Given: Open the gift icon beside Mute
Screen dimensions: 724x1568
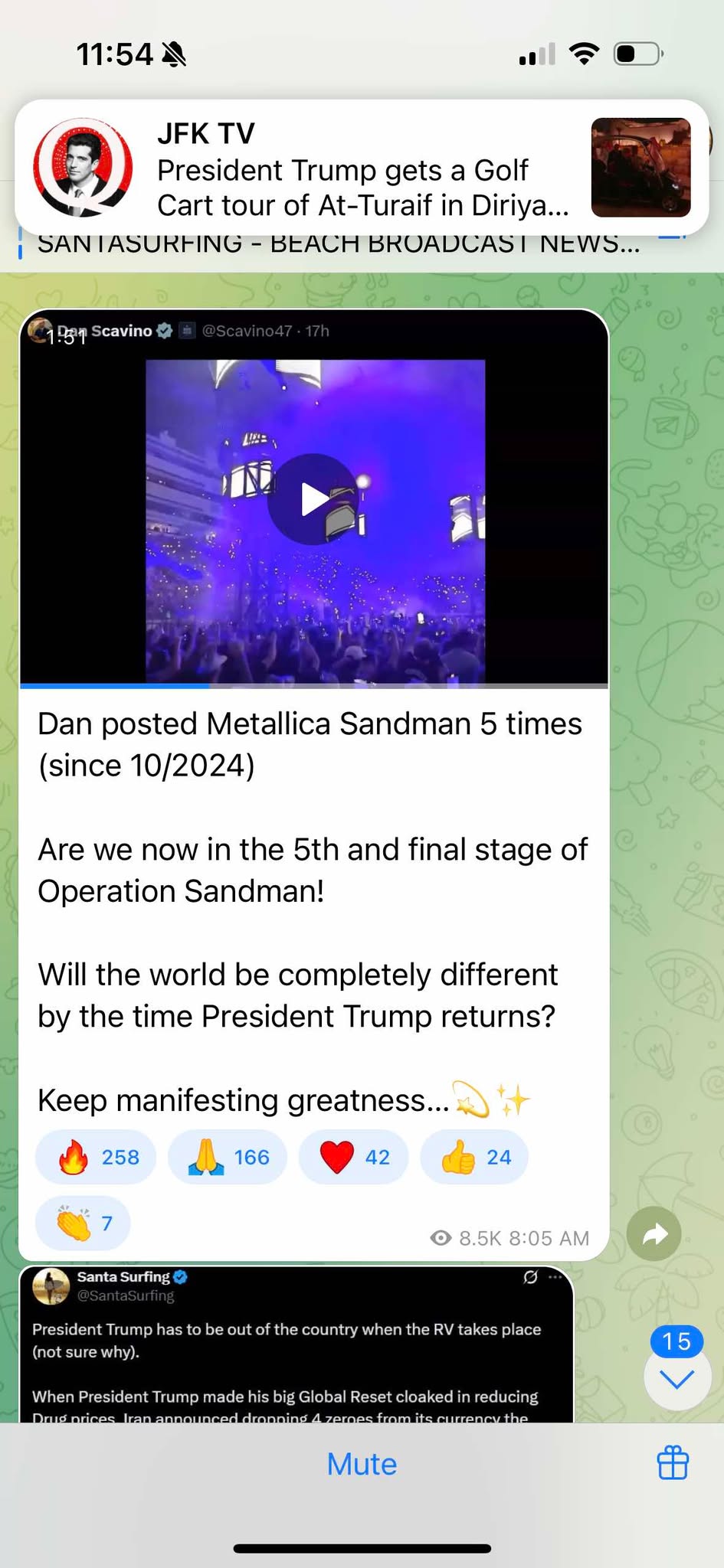Looking at the screenshot, I should (x=673, y=1463).
